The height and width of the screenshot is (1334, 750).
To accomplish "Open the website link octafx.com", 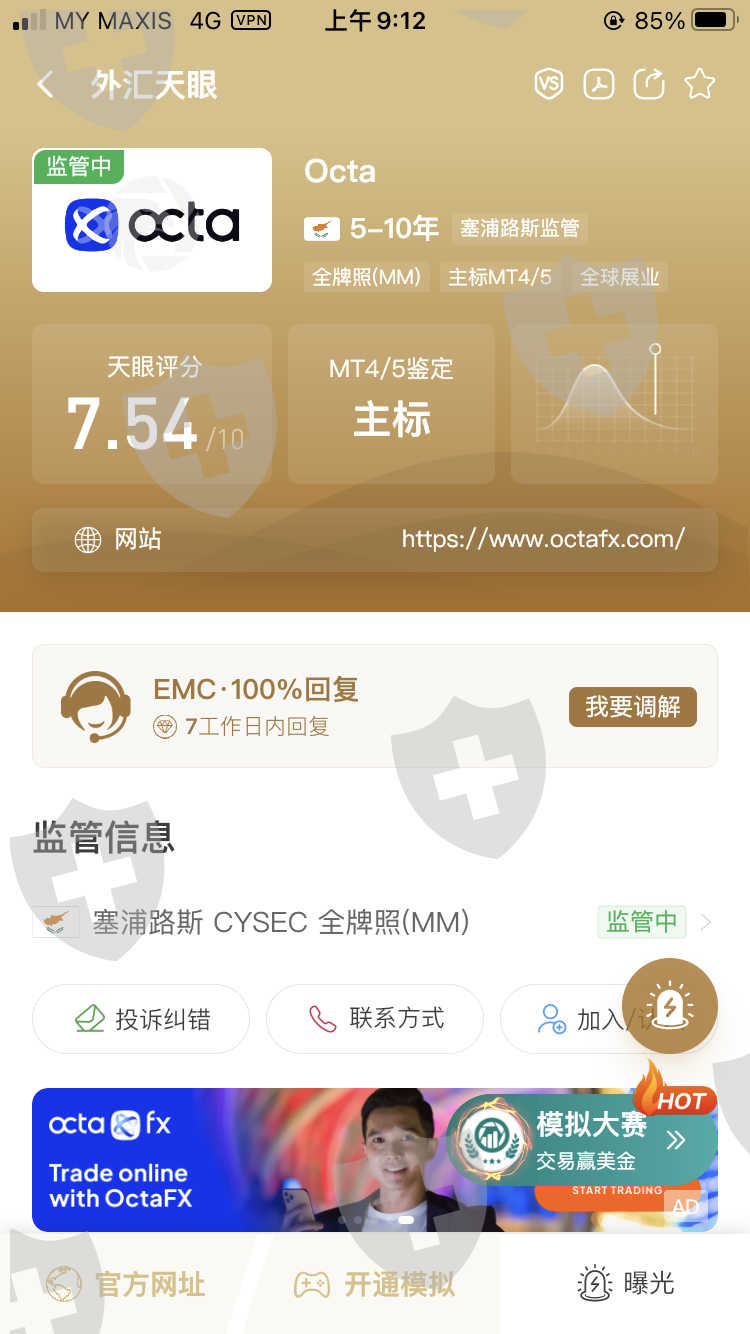I will tap(375, 540).
